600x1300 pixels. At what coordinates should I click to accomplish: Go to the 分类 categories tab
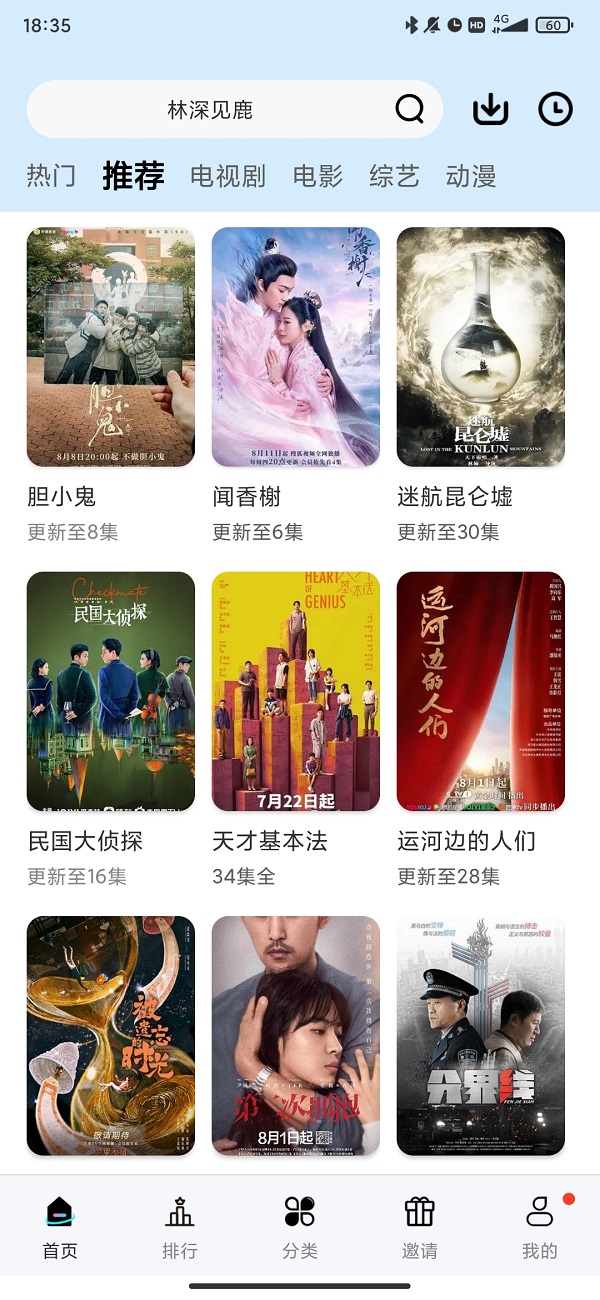pyautogui.click(x=300, y=1226)
